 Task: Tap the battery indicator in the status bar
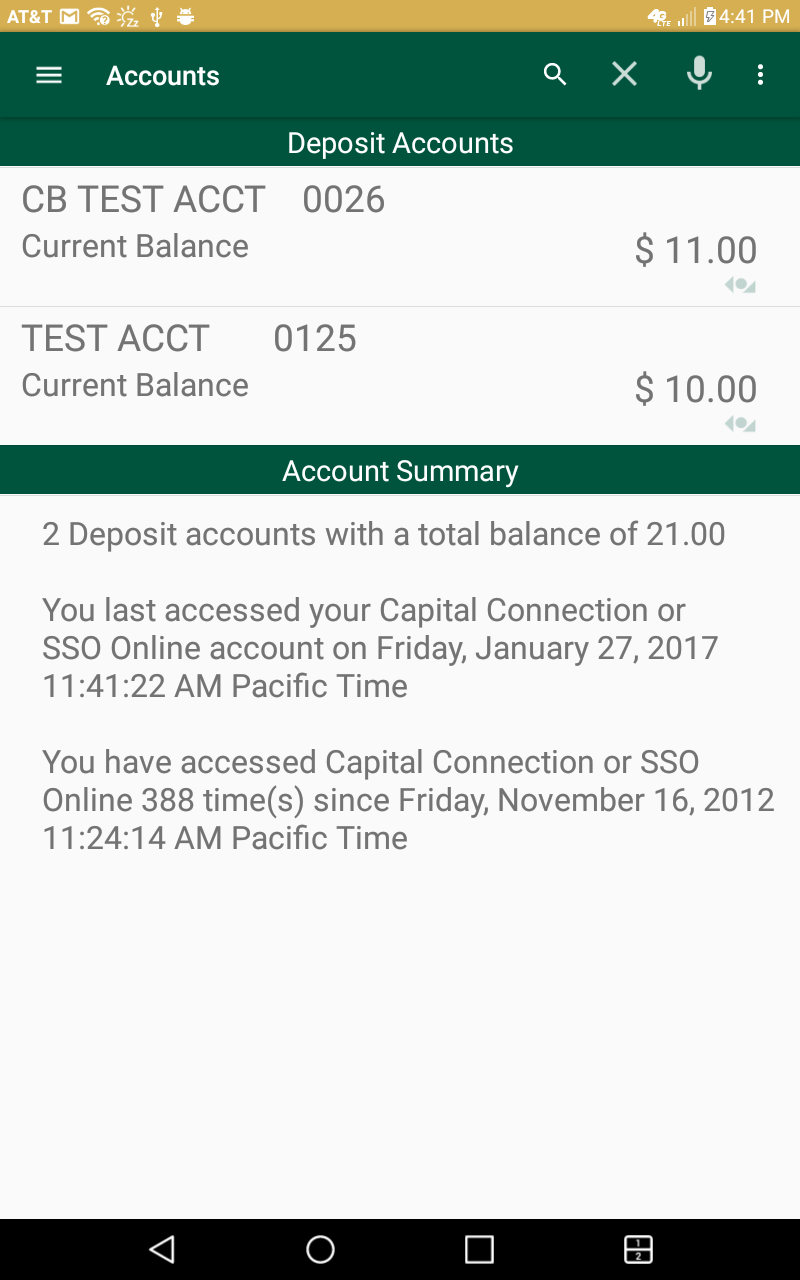coord(711,14)
